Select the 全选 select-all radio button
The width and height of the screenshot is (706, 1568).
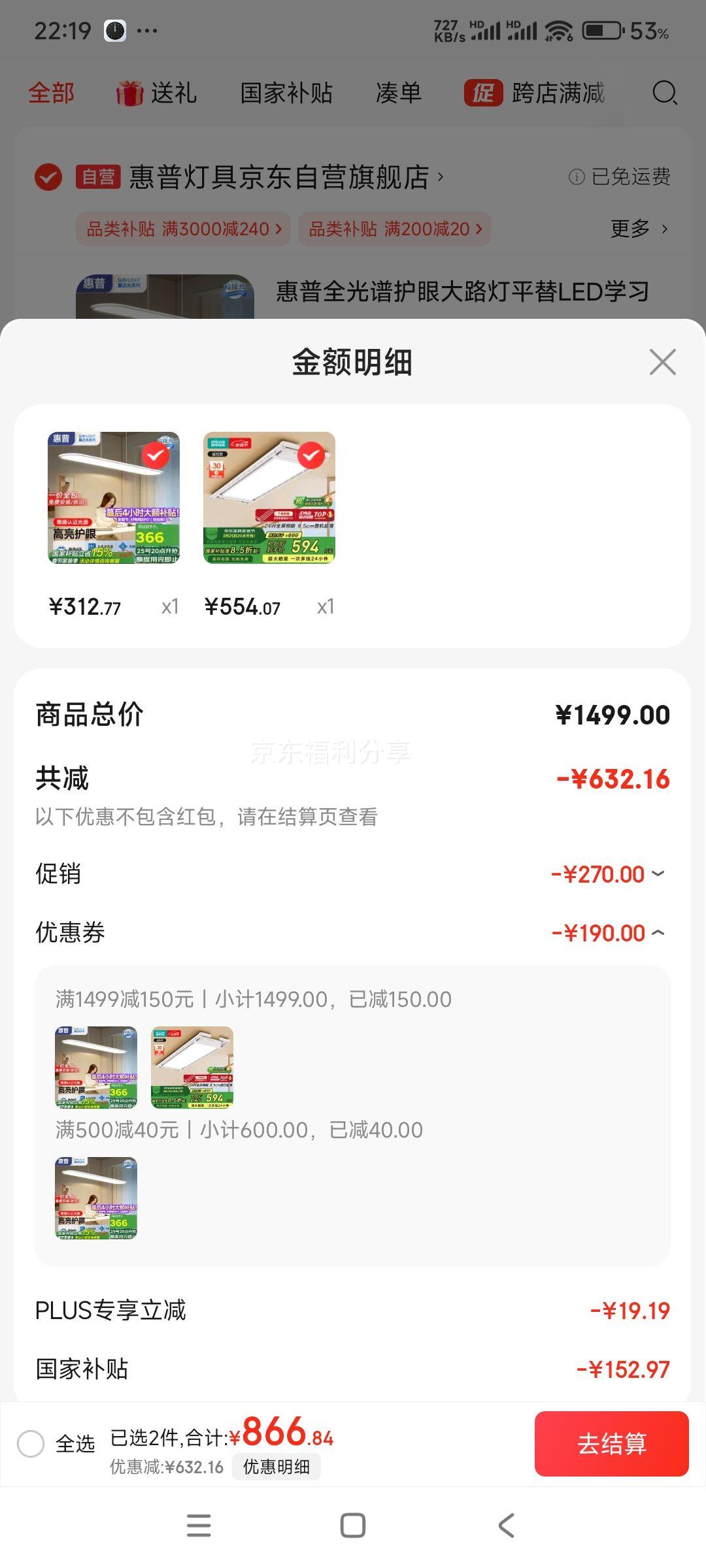tap(31, 1445)
